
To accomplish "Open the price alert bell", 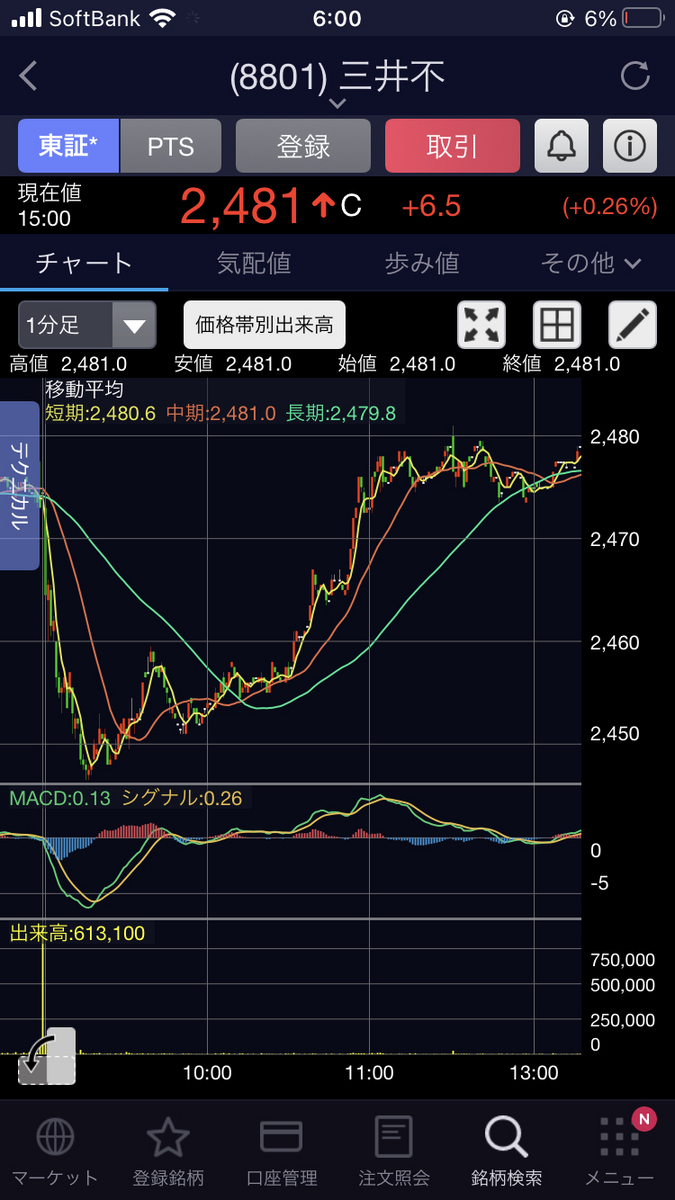I will 562,146.
